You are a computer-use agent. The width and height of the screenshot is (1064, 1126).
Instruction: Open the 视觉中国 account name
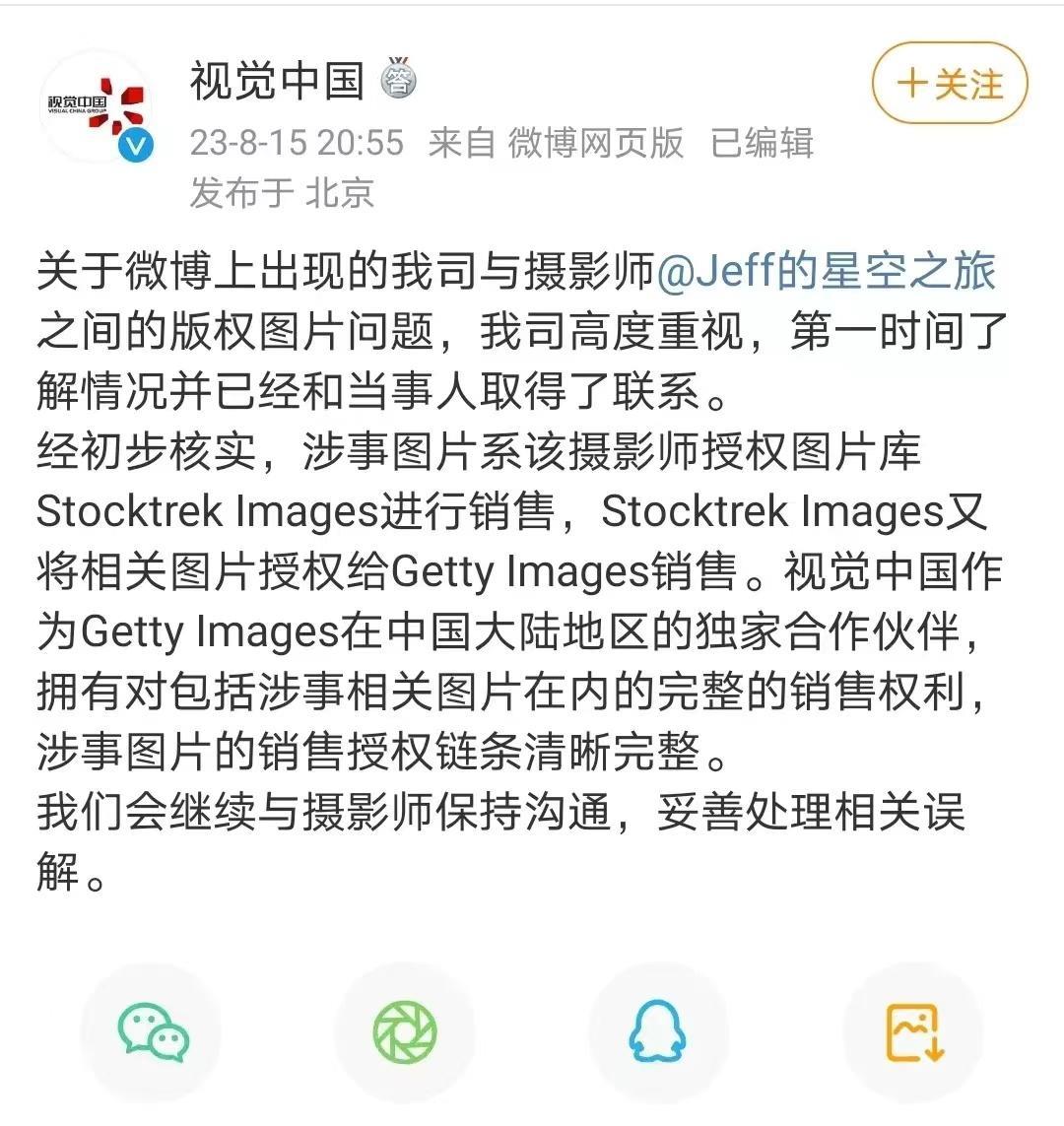click(x=277, y=81)
